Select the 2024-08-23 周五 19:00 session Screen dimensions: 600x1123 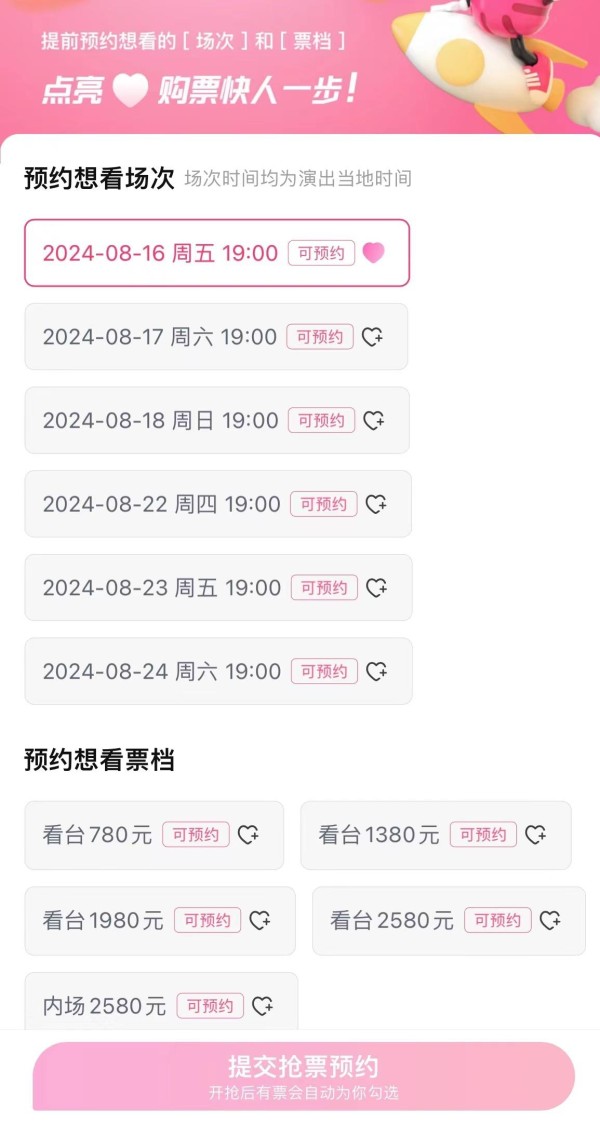pos(218,587)
